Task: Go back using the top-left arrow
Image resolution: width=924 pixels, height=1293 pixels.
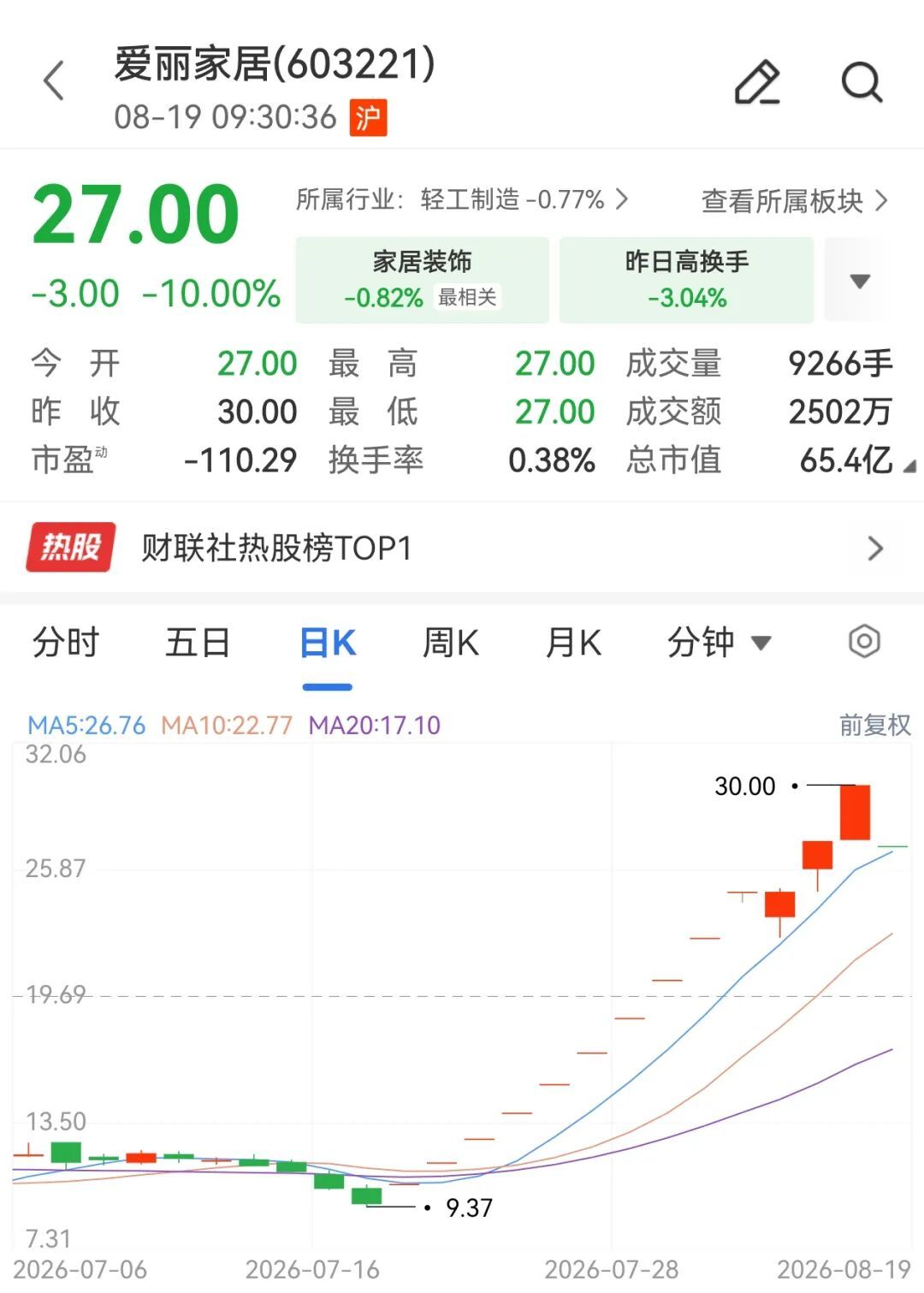Action: pos(54,81)
